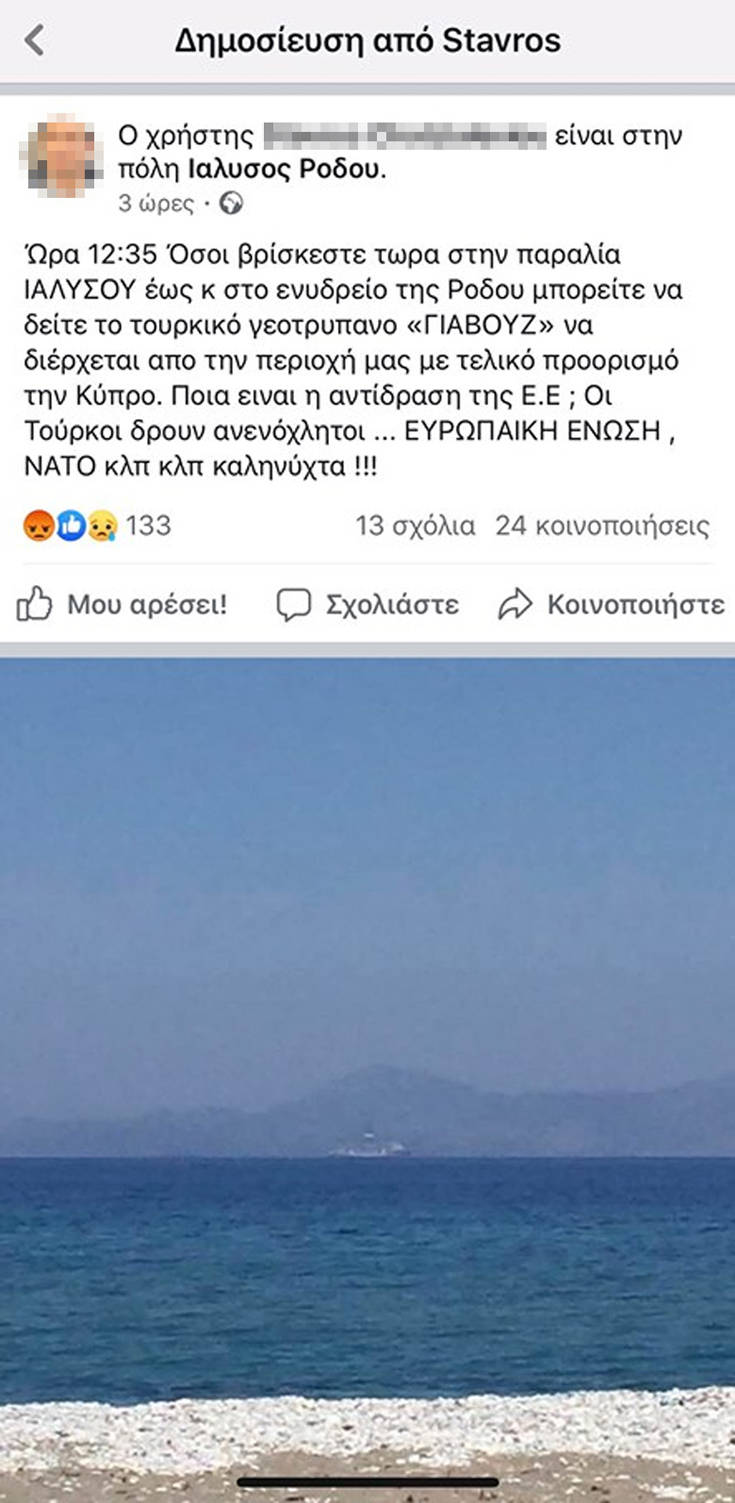The width and height of the screenshot is (735, 1503).
Task: Open the poster's blurred profile picture
Action: [x=60, y=156]
